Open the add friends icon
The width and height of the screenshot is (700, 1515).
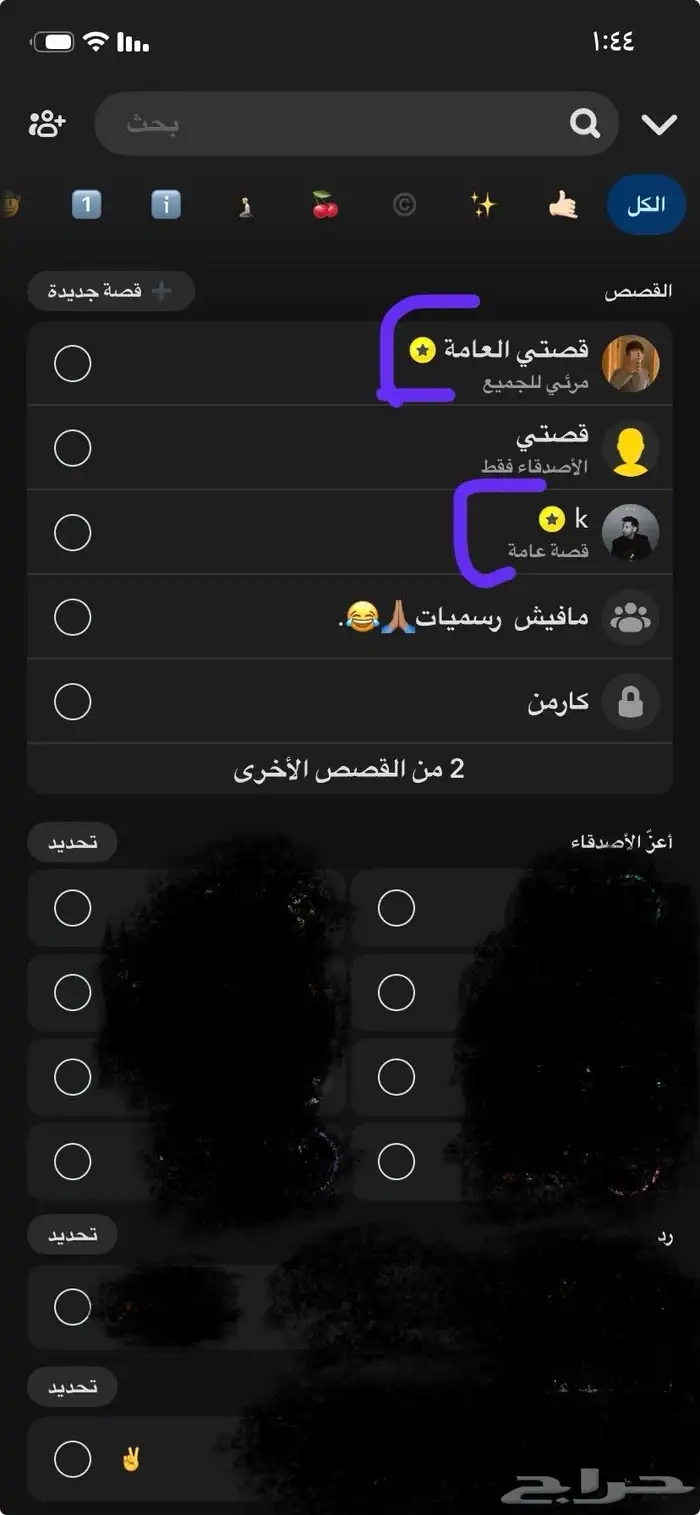coord(47,124)
